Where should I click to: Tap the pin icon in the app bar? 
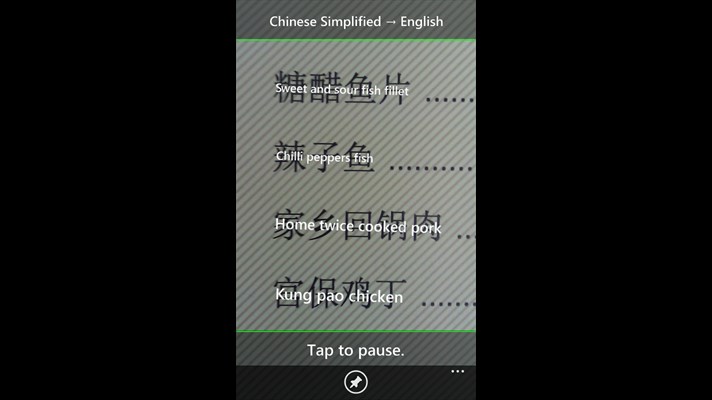(x=355, y=382)
